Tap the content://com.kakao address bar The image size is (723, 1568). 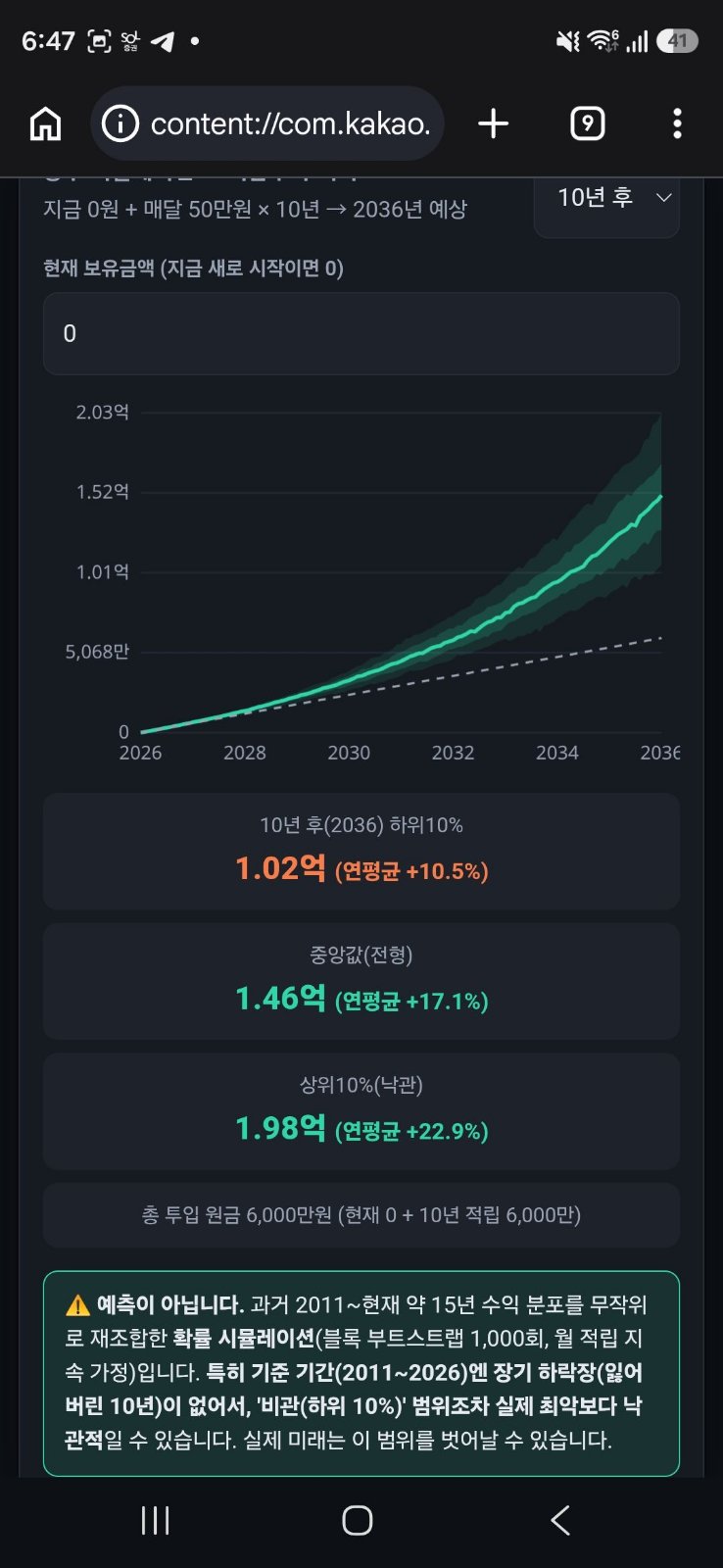pyautogui.click(x=267, y=123)
